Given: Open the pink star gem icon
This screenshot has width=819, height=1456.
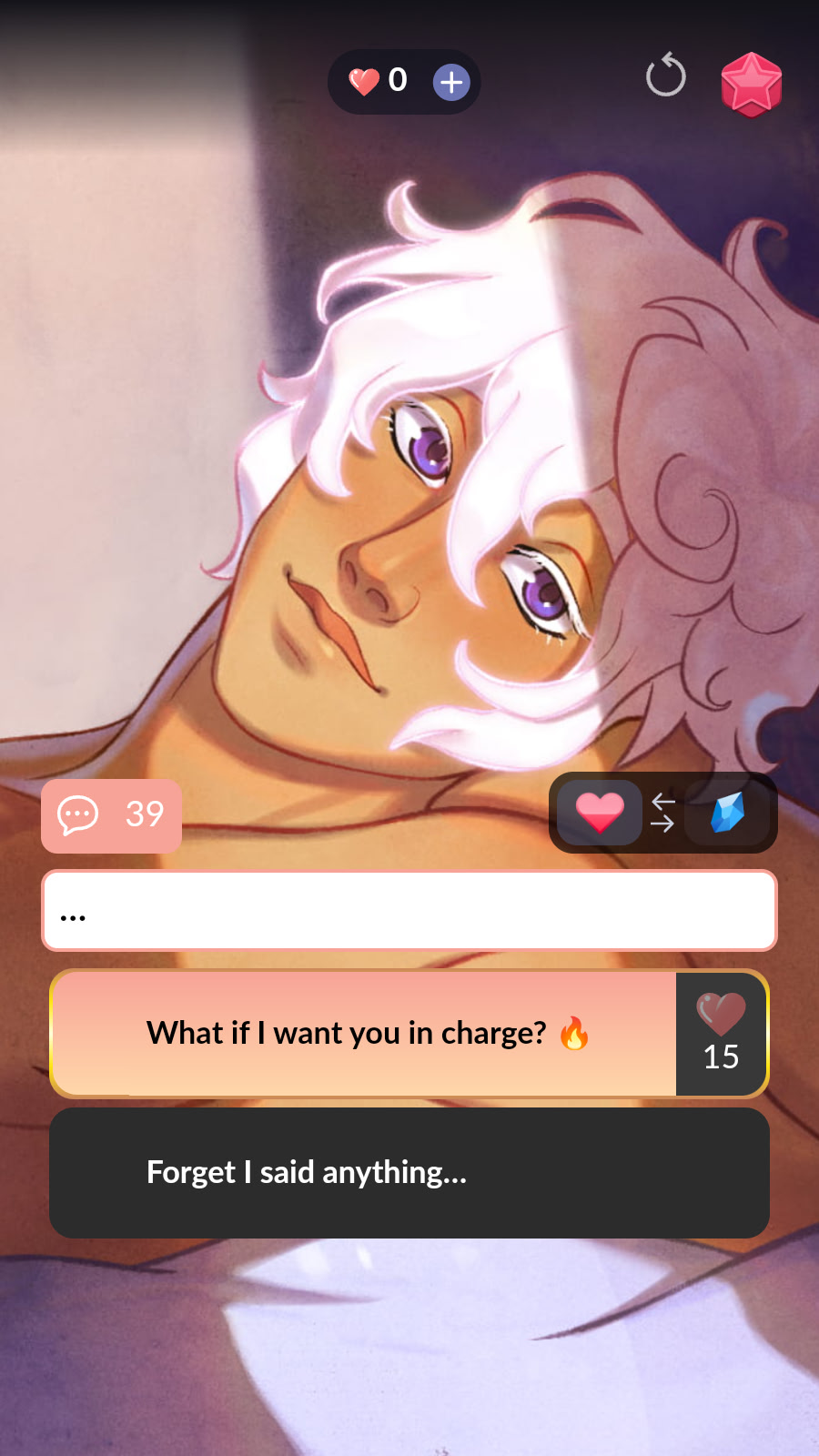Looking at the screenshot, I should click(751, 84).
